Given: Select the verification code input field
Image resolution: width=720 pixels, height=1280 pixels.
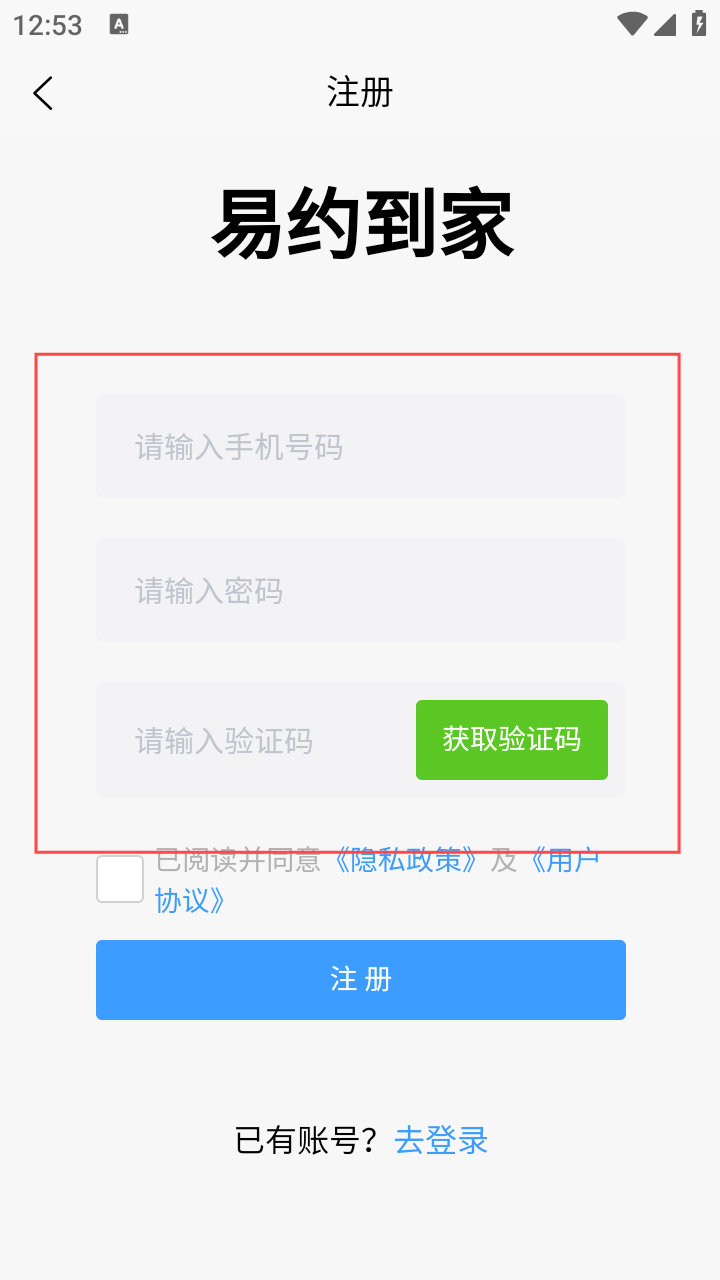Looking at the screenshot, I should pyautogui.click(x=250, y=740).
